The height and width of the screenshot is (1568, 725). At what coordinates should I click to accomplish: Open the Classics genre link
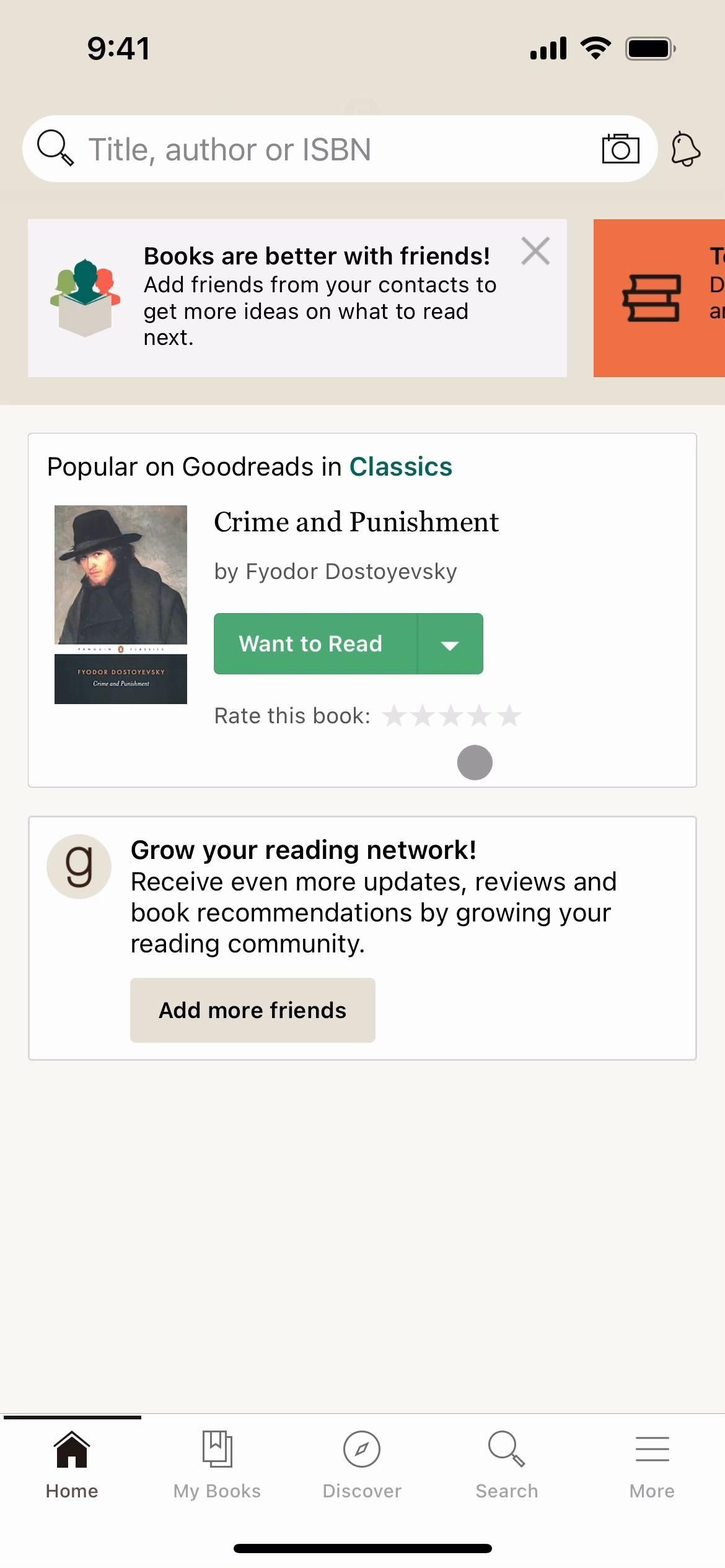click(400, 467)
